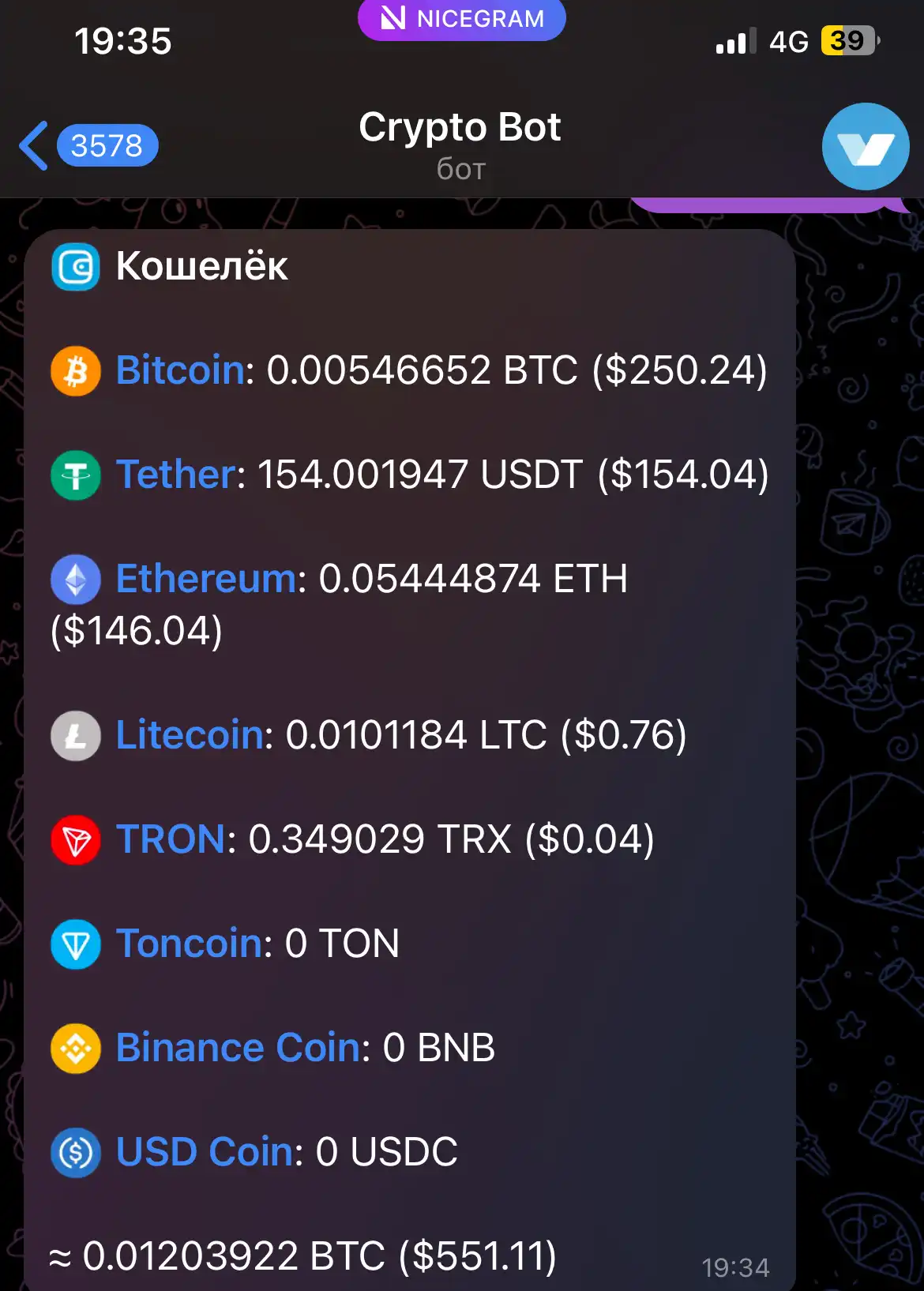The width and height of the screenshot is (924, 1291).
Task: Open the Bitcoin link
Action: (181, 370)
